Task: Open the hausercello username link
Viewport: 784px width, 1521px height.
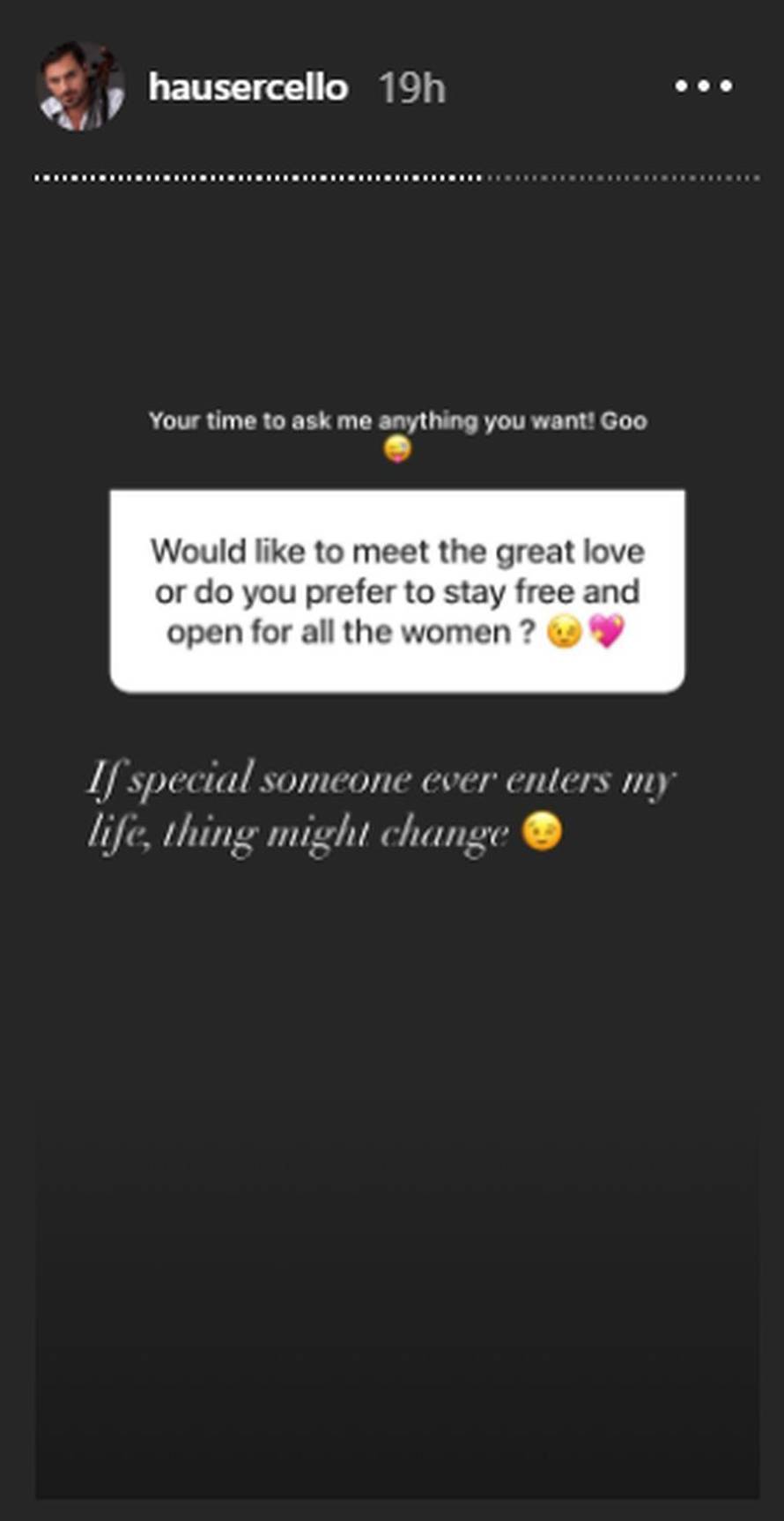Action: tap(248, 87)
